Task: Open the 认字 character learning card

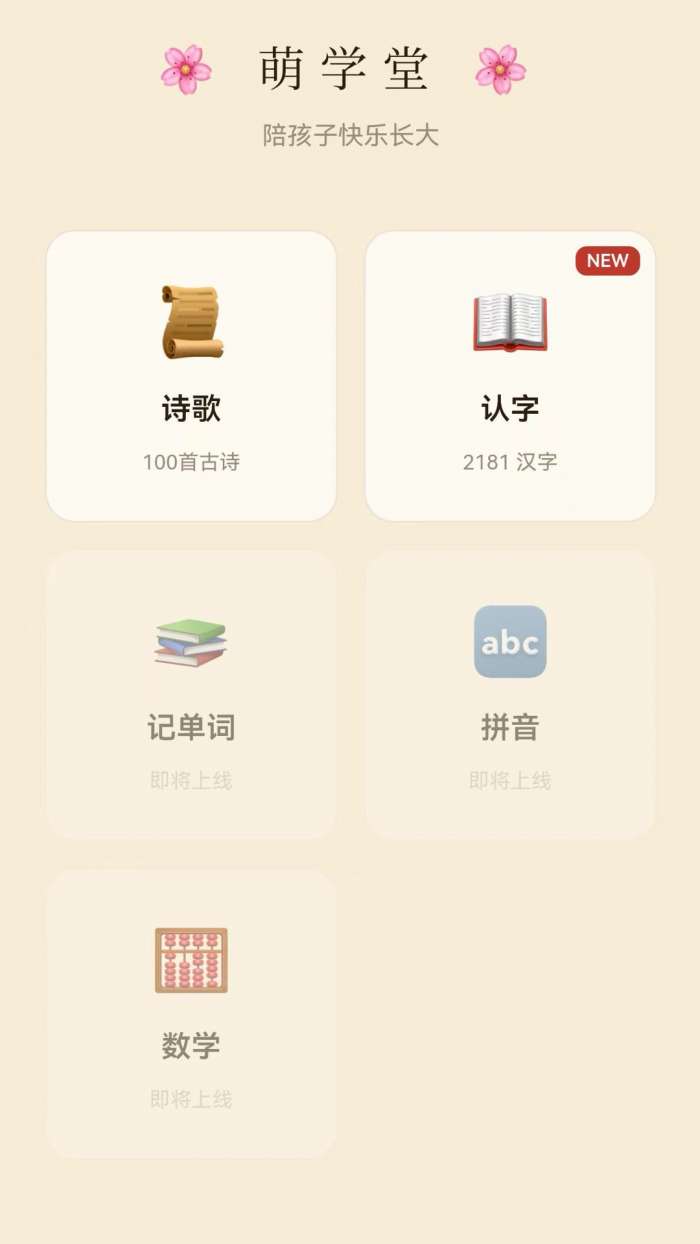Action: (x=510, y=376)
